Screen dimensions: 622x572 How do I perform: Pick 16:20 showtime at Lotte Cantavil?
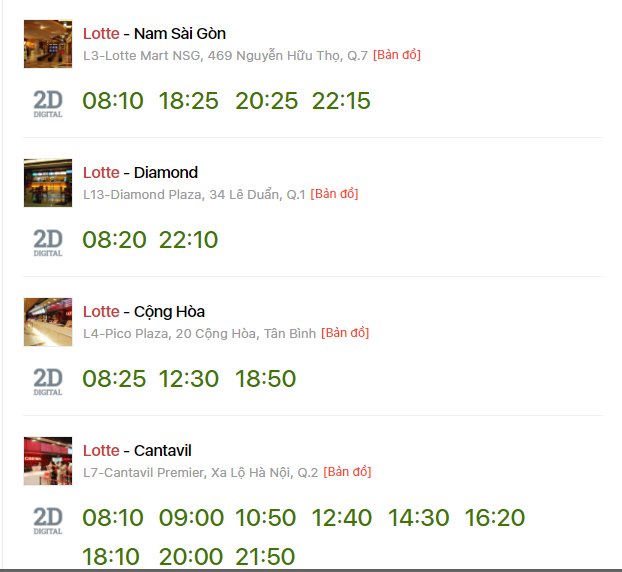coord(494,518)
